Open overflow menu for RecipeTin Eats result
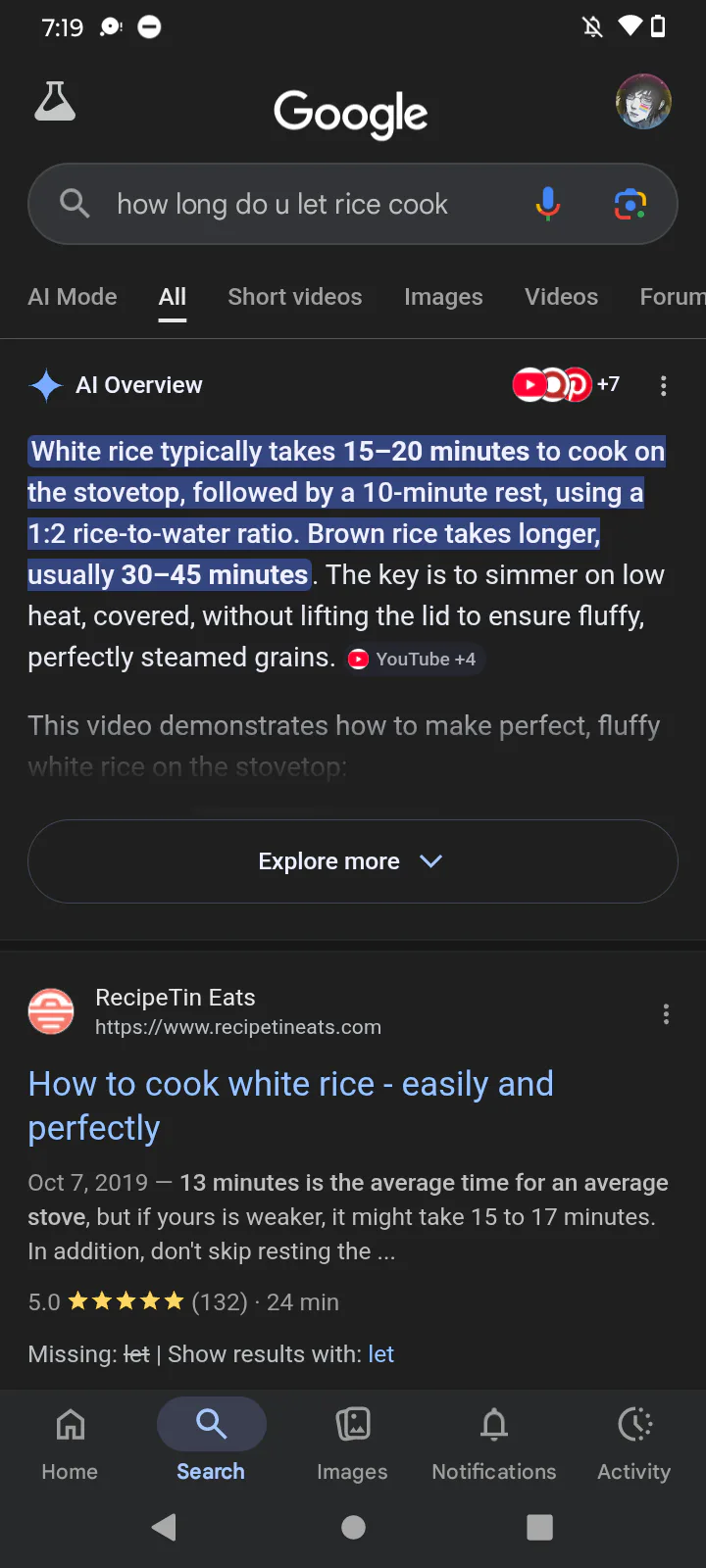706x1568 pixels. click(x=666, y=1013)
